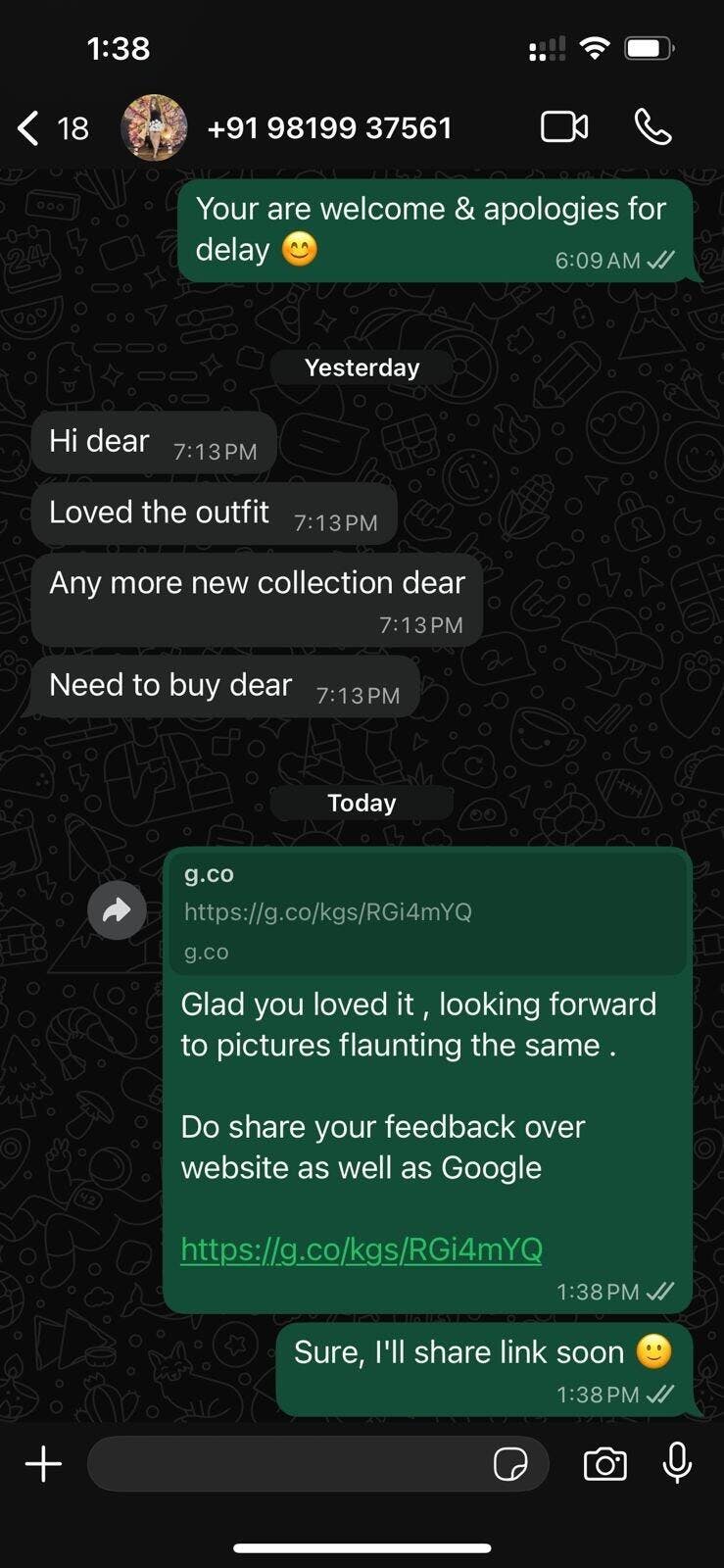Forward the g.co link message
The height and width of the screenshot is (1568, 724).
(x=117, y=910)
